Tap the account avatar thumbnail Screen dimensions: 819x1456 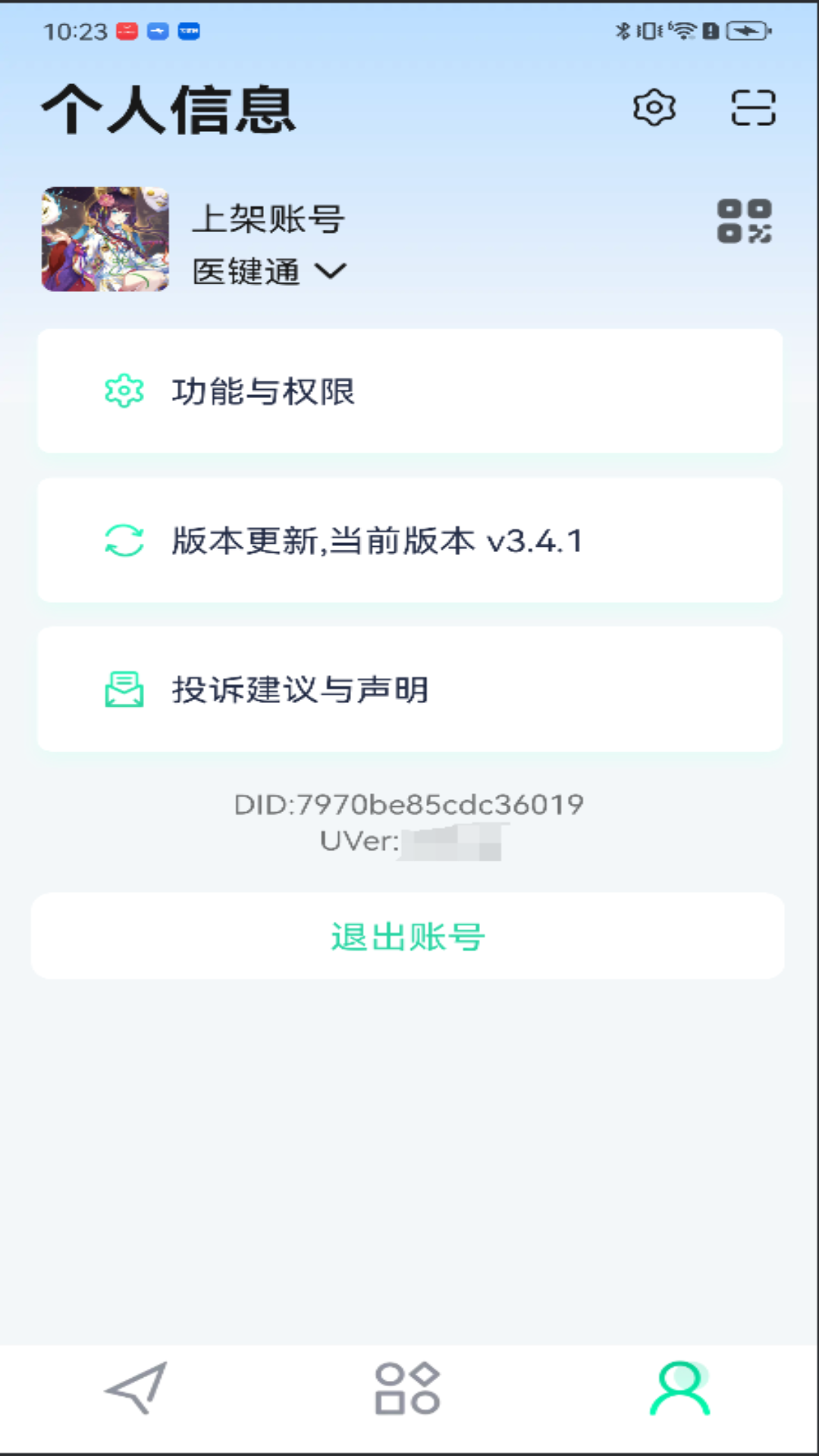[x=105, y=240]
